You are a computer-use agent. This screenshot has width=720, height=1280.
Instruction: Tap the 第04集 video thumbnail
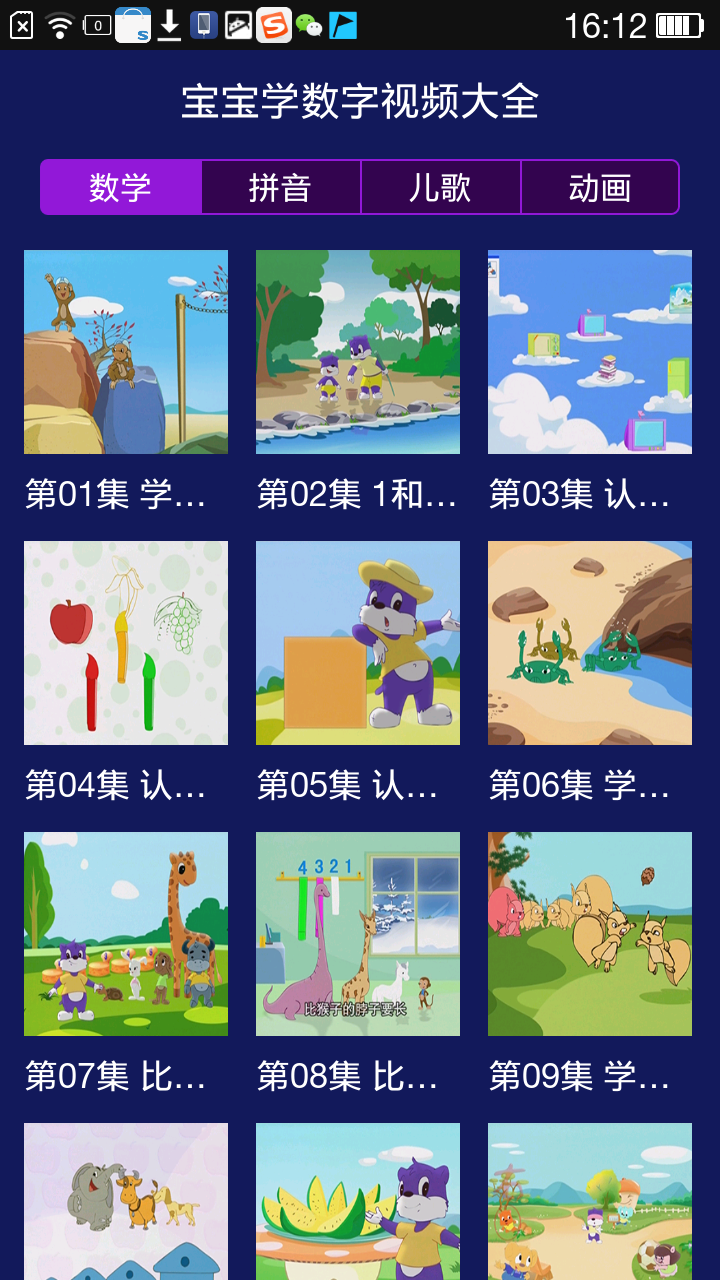[x=126, y=643]
